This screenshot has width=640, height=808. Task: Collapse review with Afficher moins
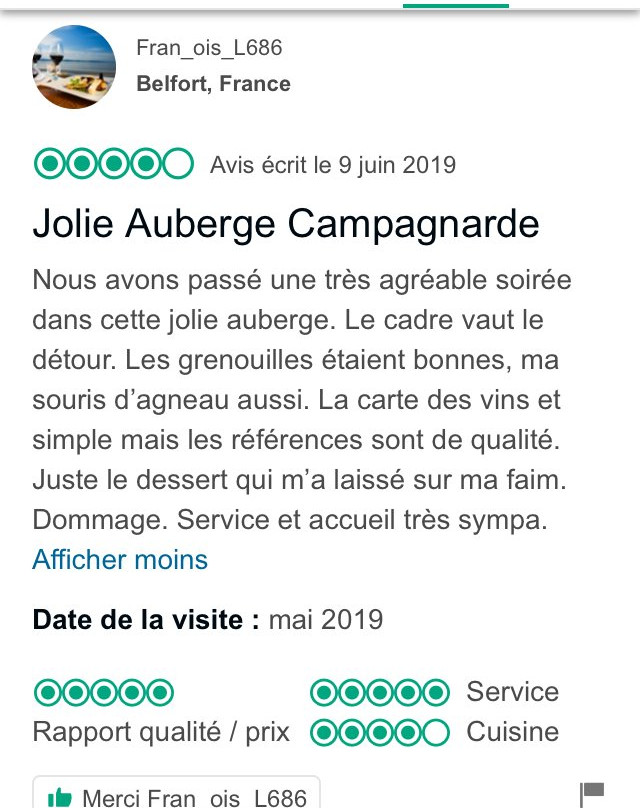tap(120, 559)
